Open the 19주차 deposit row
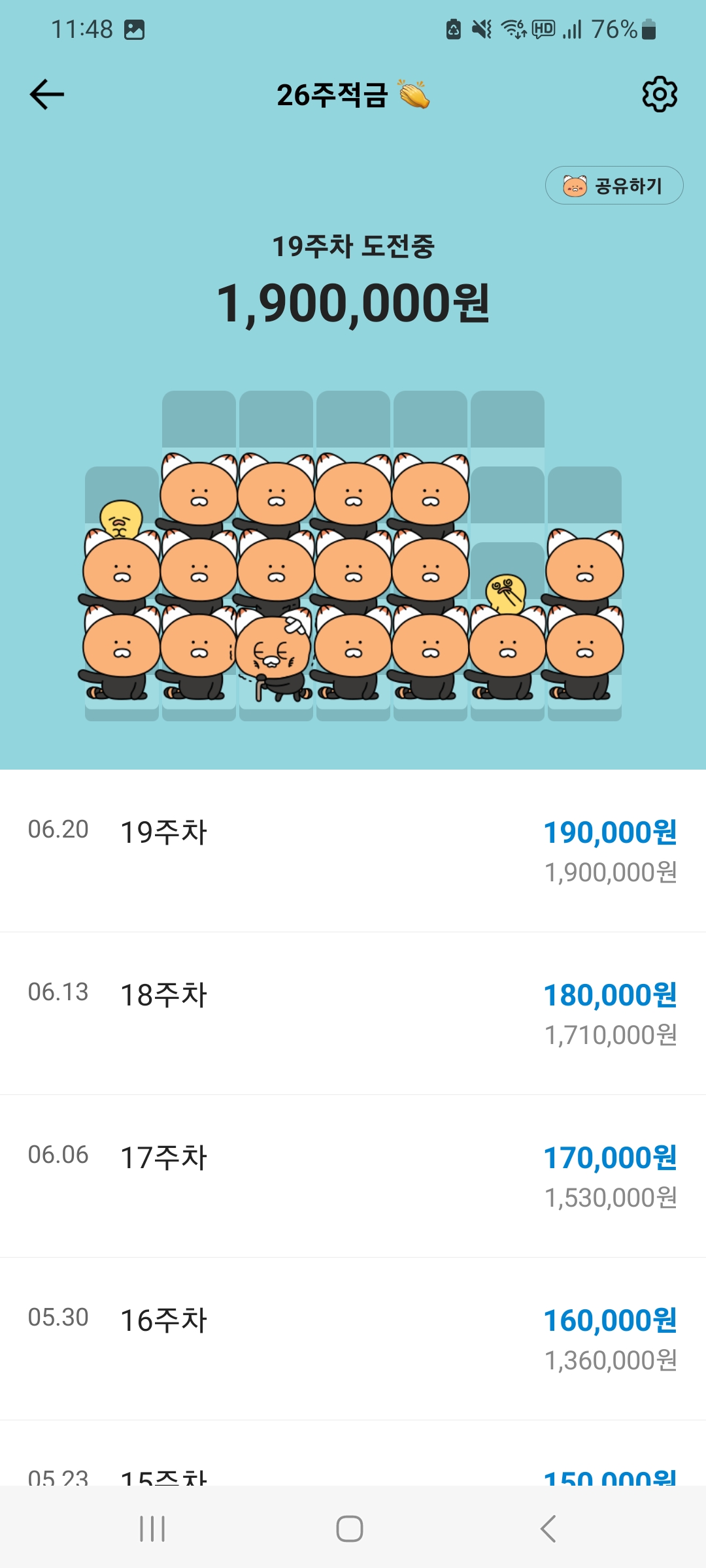The width and height of the screenshot is (706, 1568). click(x=353, y=851)
